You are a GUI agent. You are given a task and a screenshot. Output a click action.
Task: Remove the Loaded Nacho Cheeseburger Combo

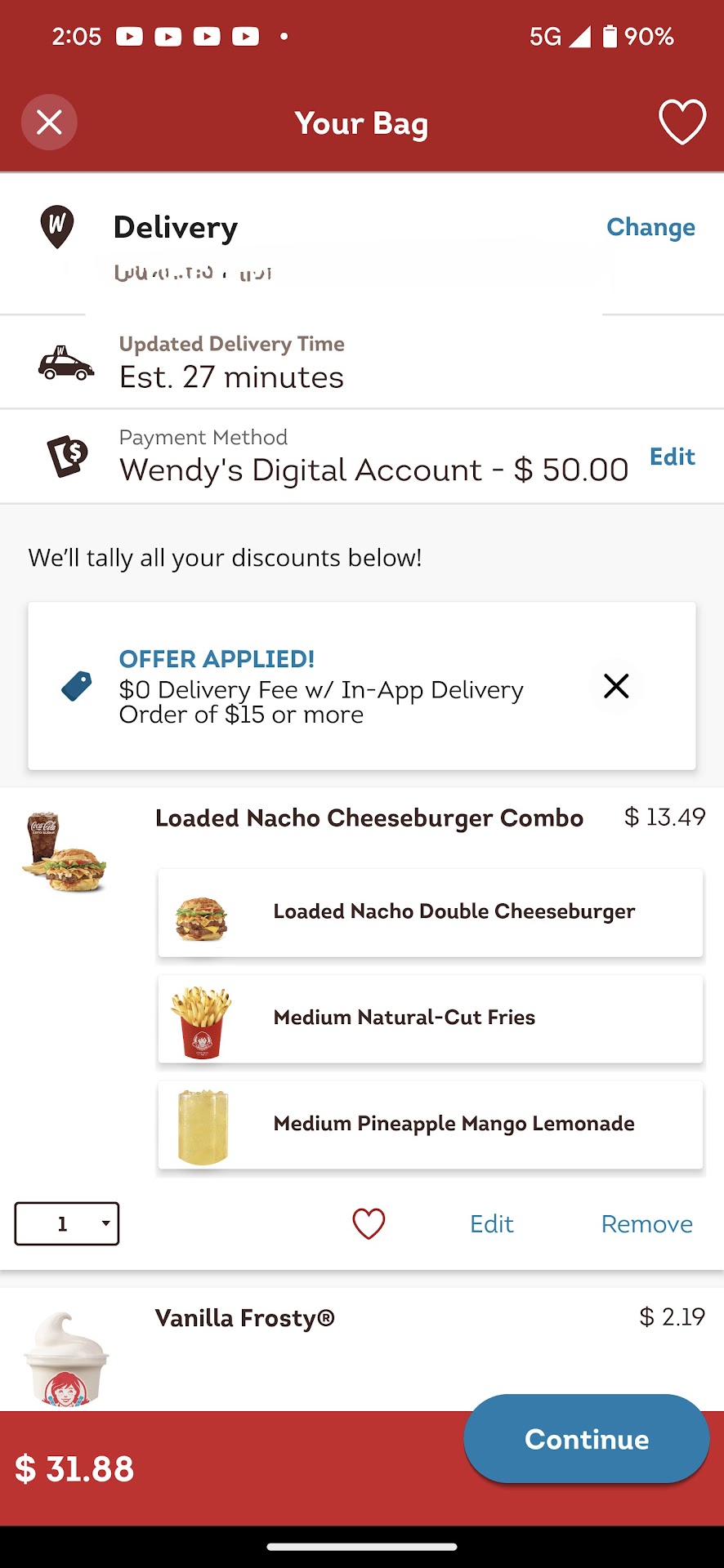pyautogui.click(x=646, y=1223)
